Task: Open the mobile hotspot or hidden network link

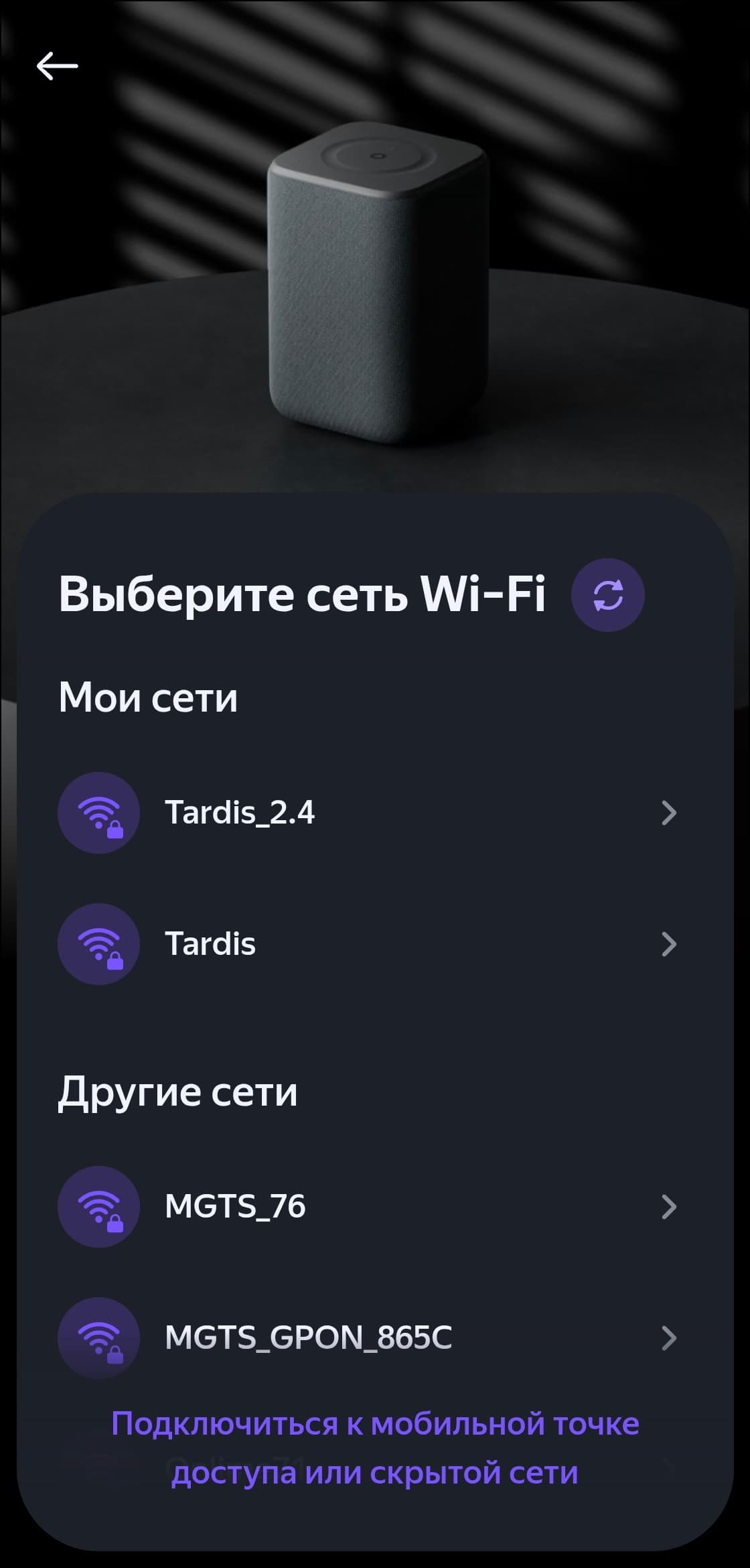Action: tap(375, 1449)
